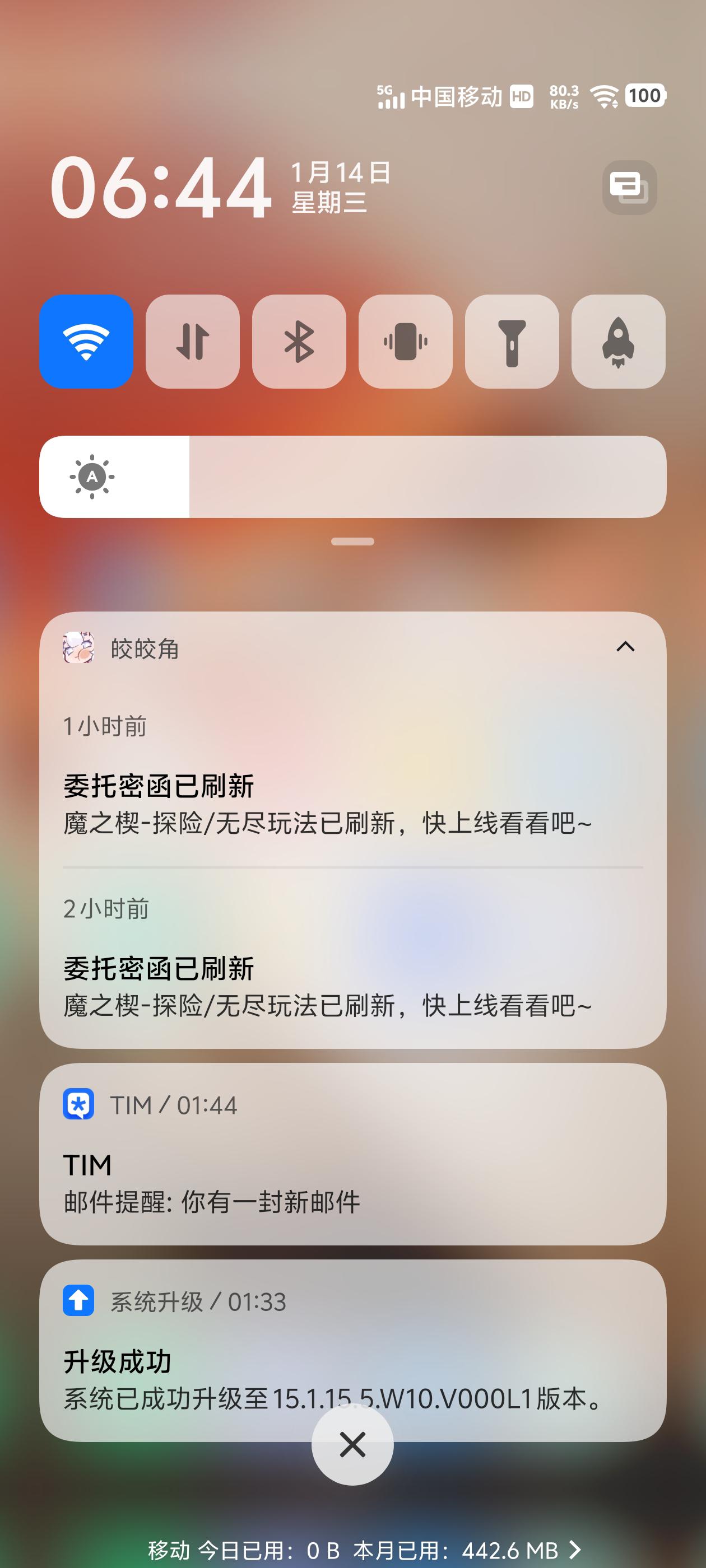Collapse the 皎皎角 notification group
This screenshot has width=706, height=1568.
click(x=625, y=646)
